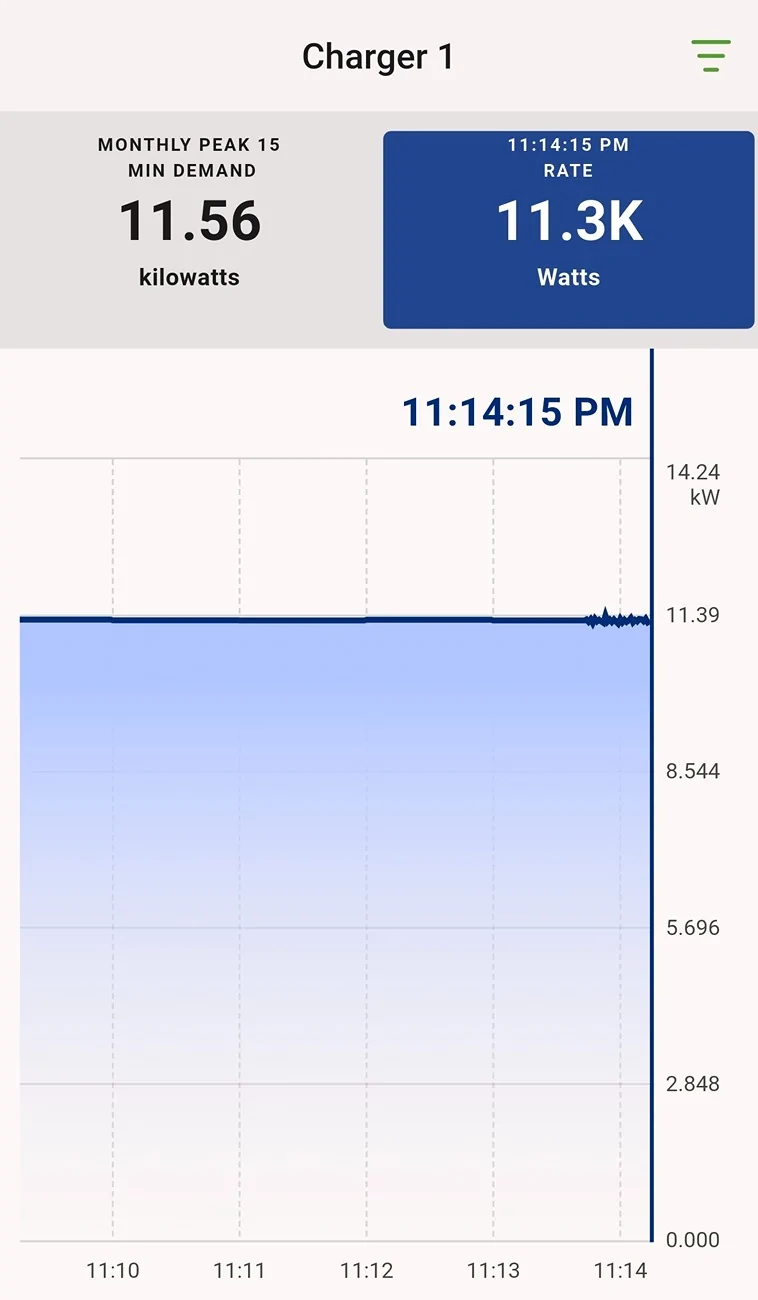Viewport: 758px width, 1300px height.
Task: Select the Monthly Peak 15 Min Demand card
Action: tap(189, 230)
